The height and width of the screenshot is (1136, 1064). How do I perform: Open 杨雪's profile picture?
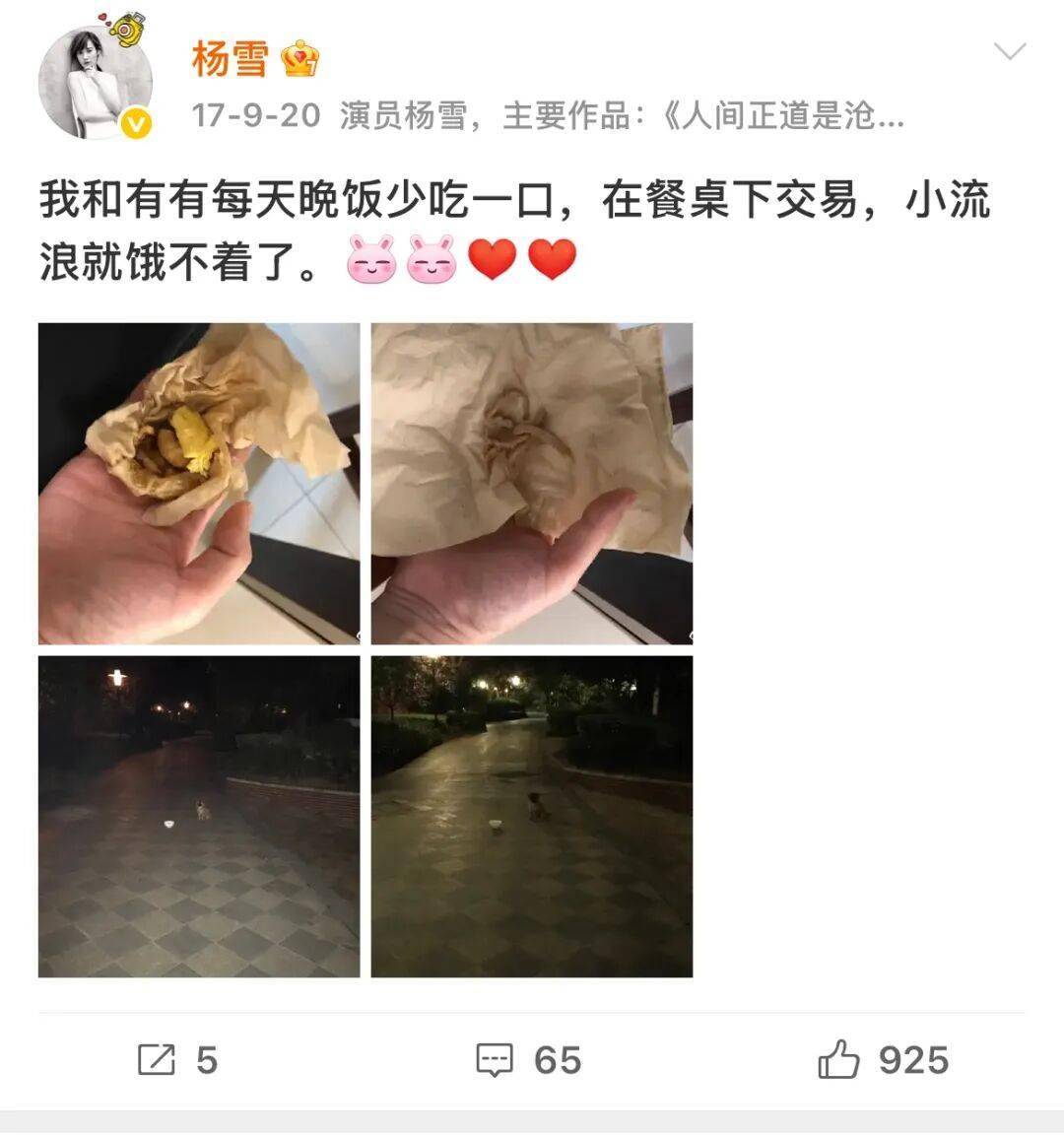pos(95,84)
